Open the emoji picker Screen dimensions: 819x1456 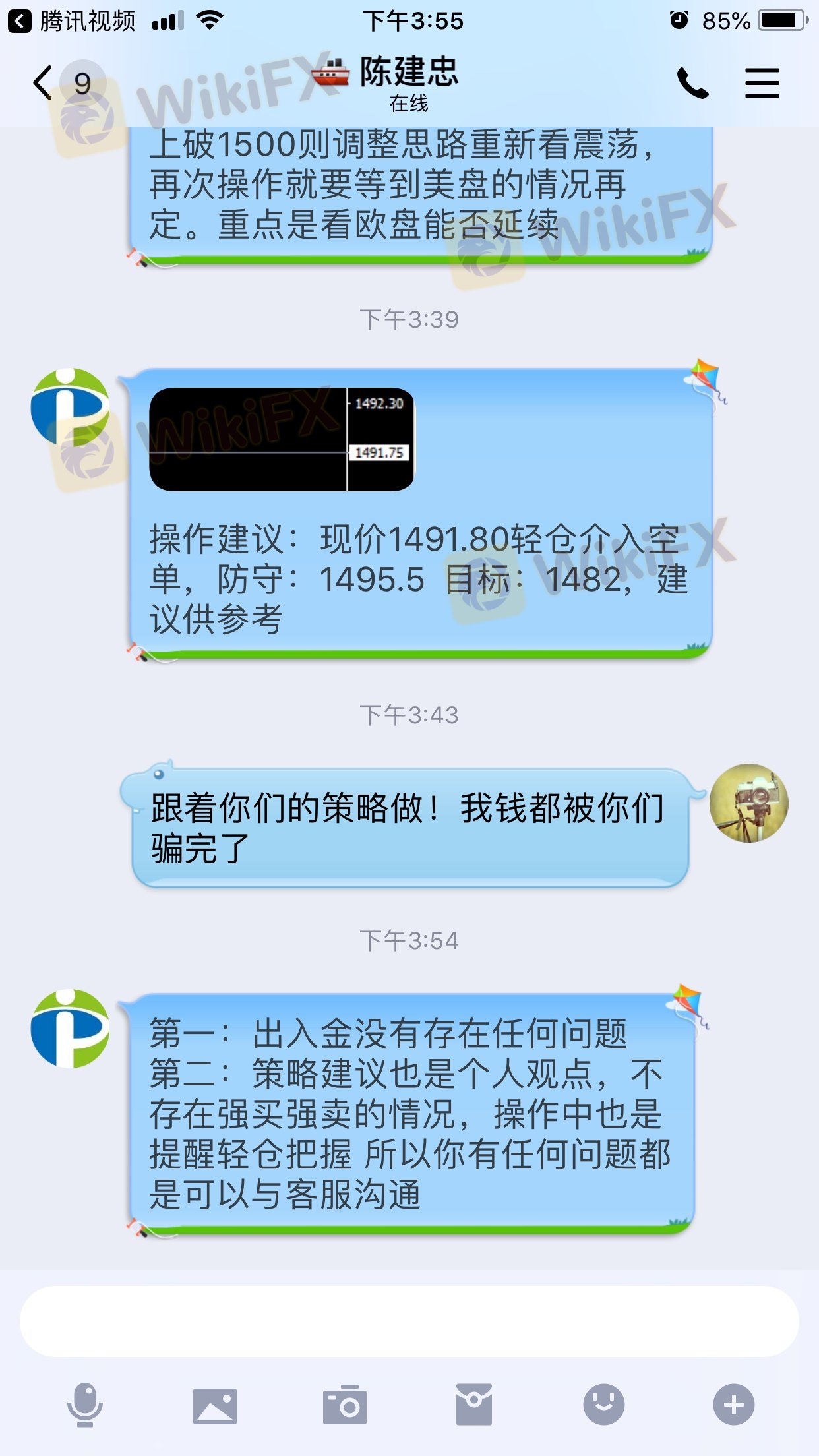603,1405
